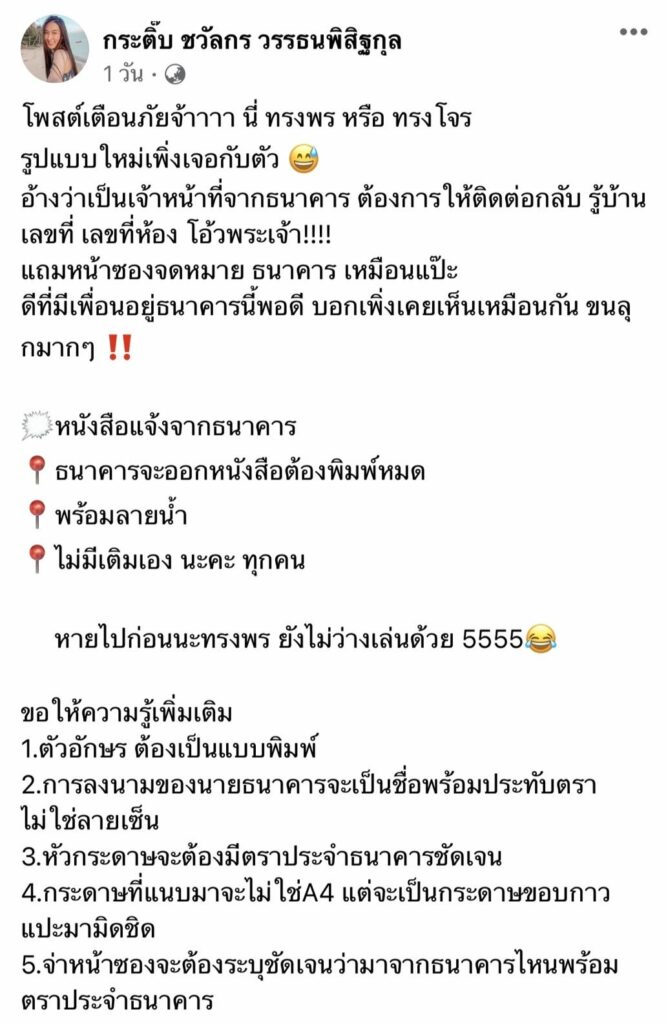Open the post's three-dot options menu

632,32
